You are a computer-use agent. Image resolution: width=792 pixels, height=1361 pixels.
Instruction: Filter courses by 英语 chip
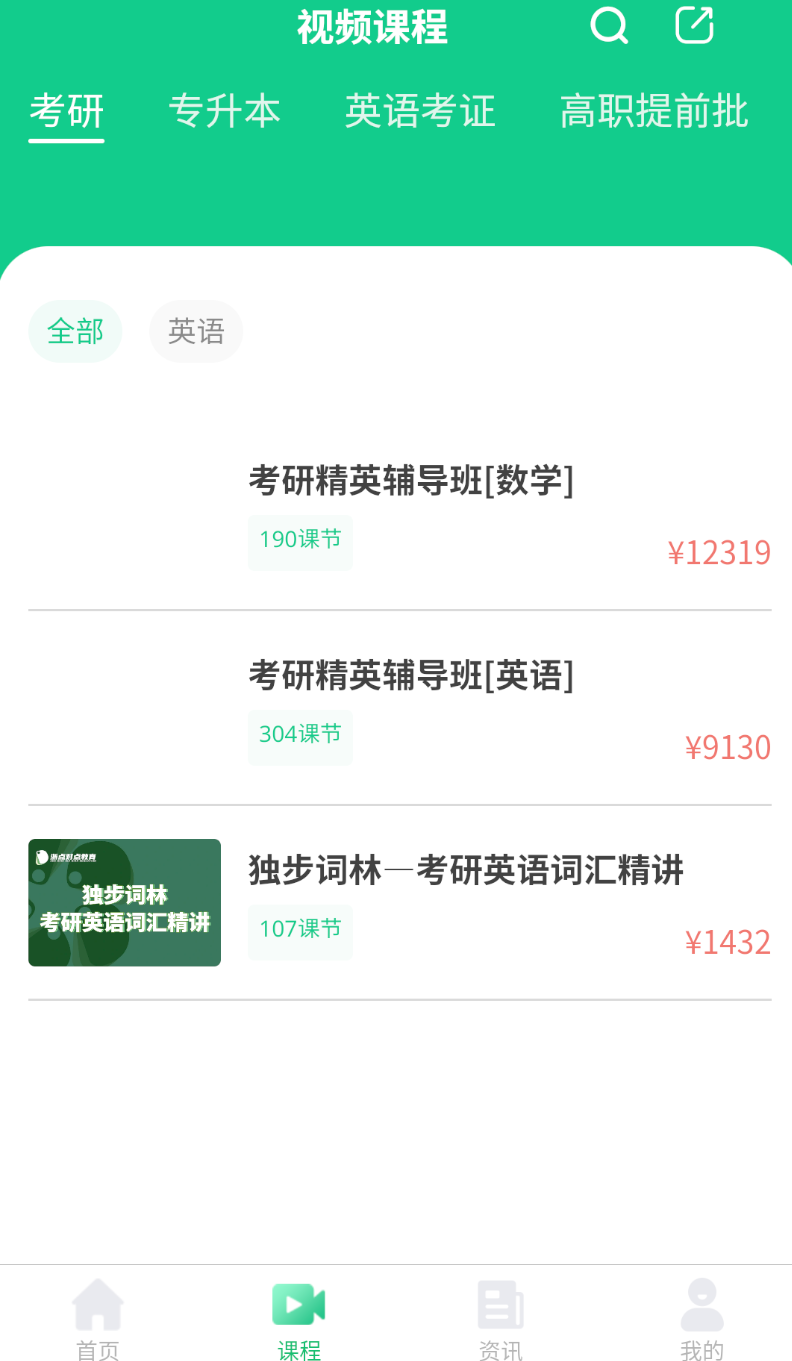point(196,331)
